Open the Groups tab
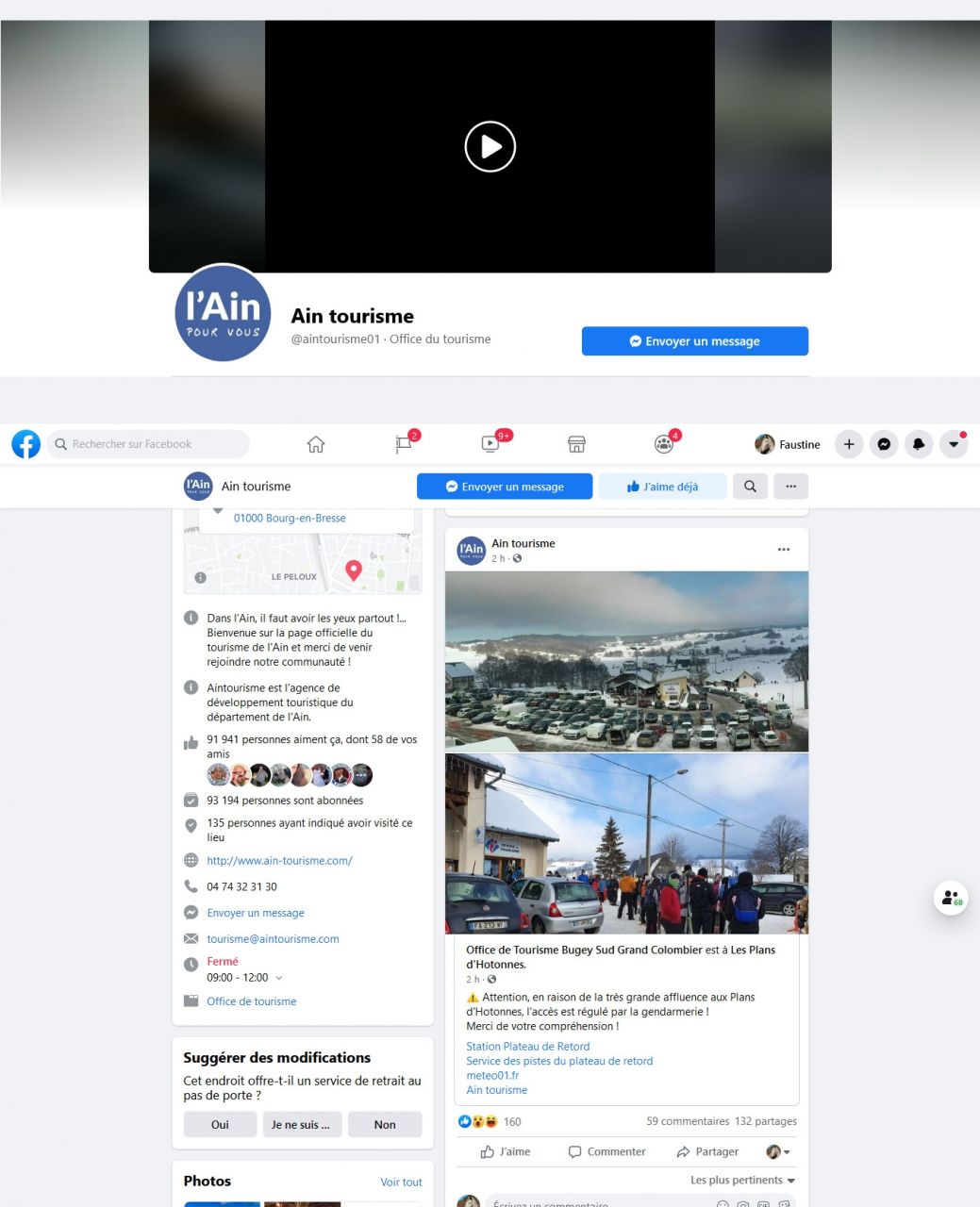This screenshot has width=980, height=1207. pos(664,444)
